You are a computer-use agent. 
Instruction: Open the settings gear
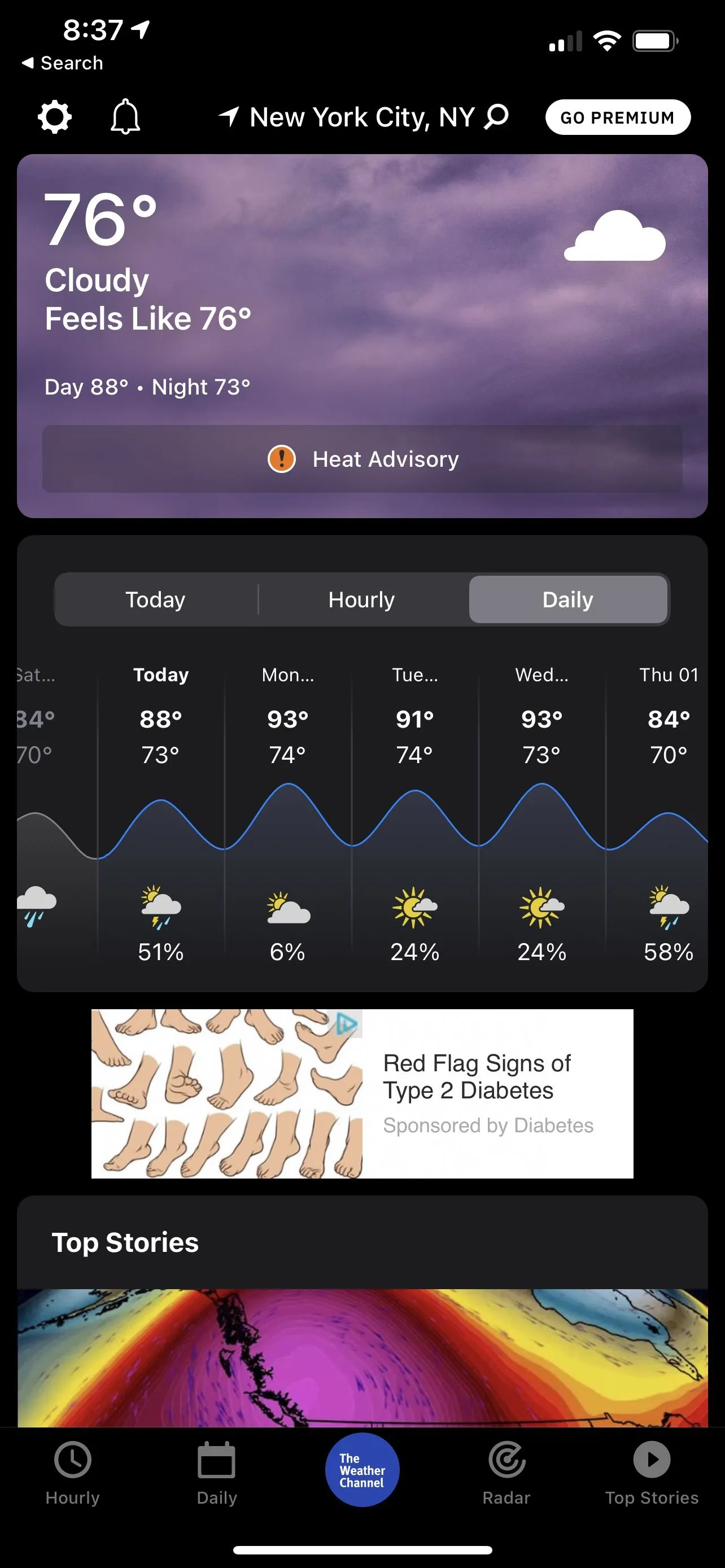click(x=55, y=117)
